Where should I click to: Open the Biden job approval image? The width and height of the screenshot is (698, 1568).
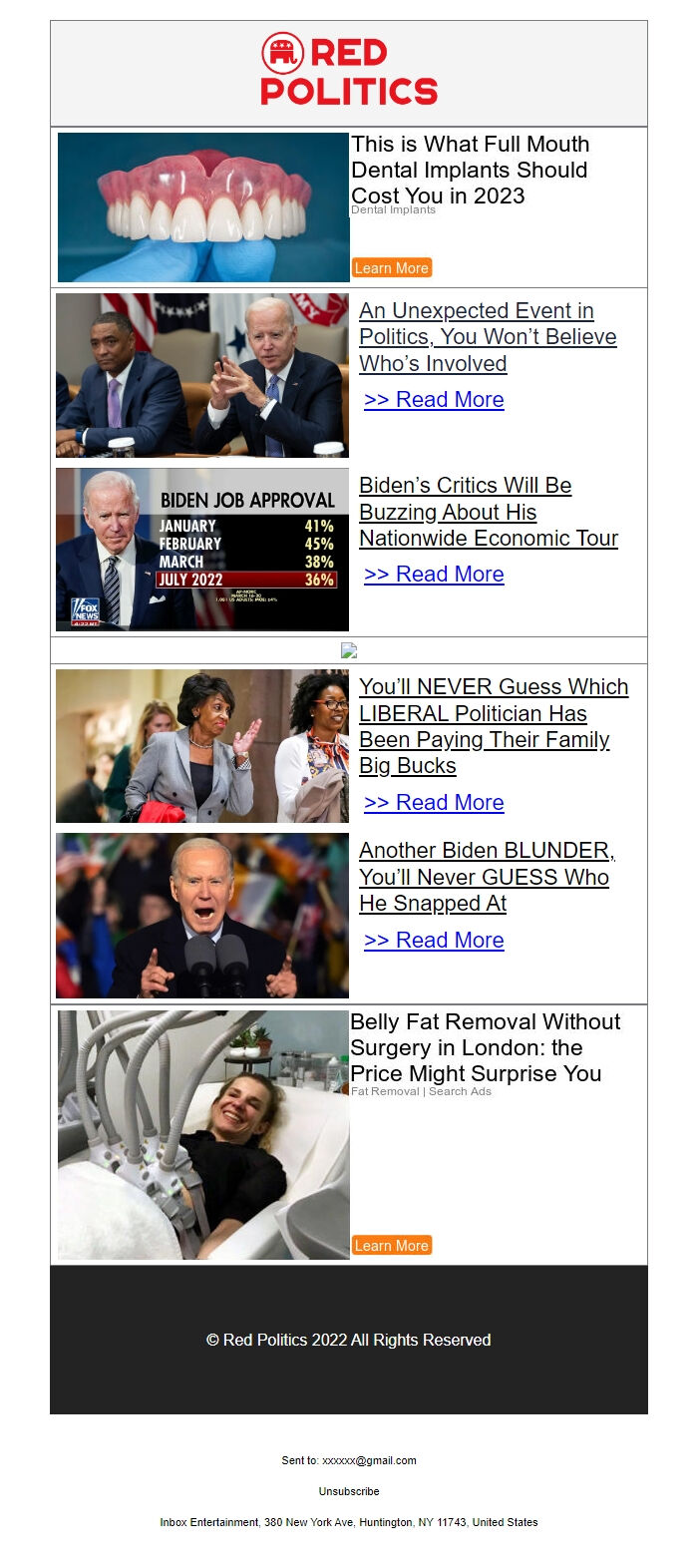[202, 550]
